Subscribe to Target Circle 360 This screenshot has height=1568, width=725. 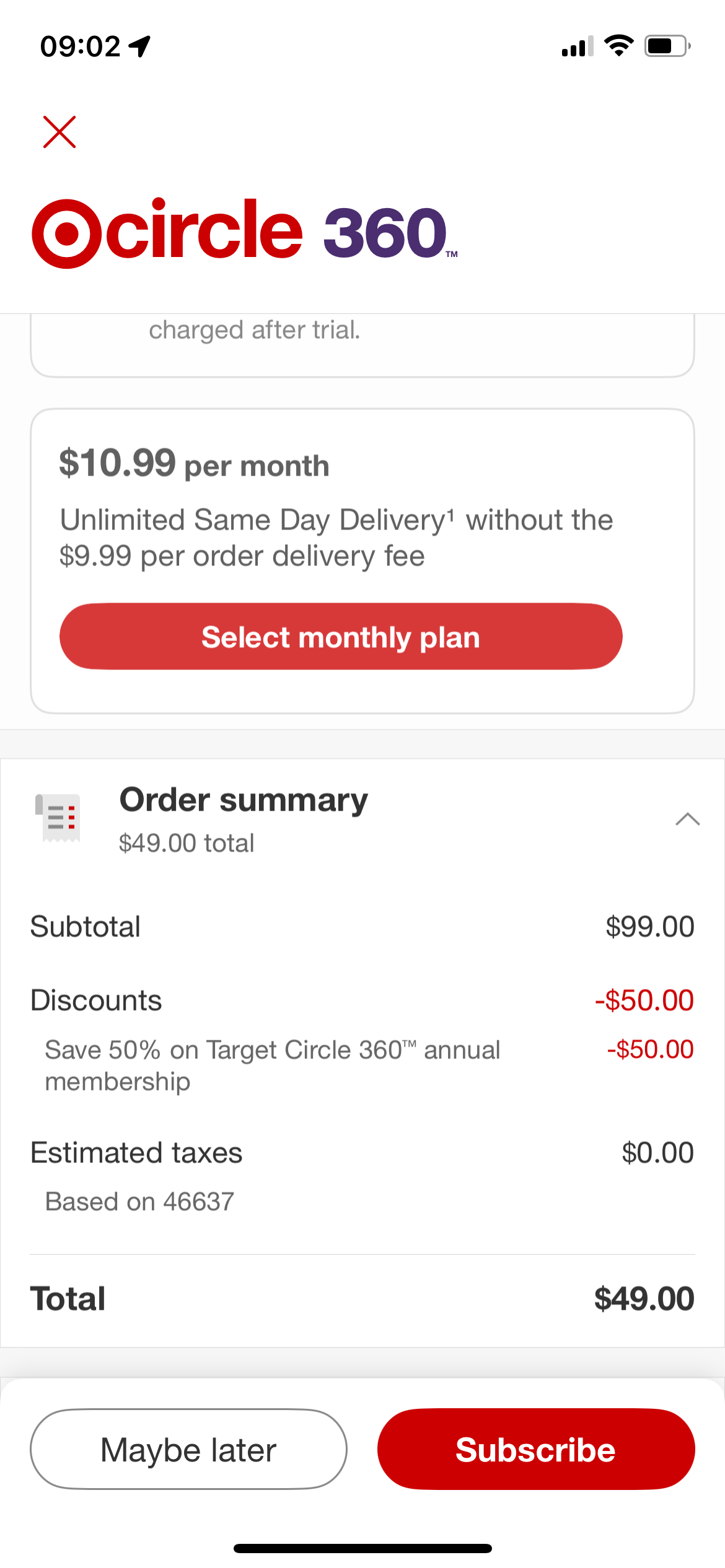click(536, 1449)
